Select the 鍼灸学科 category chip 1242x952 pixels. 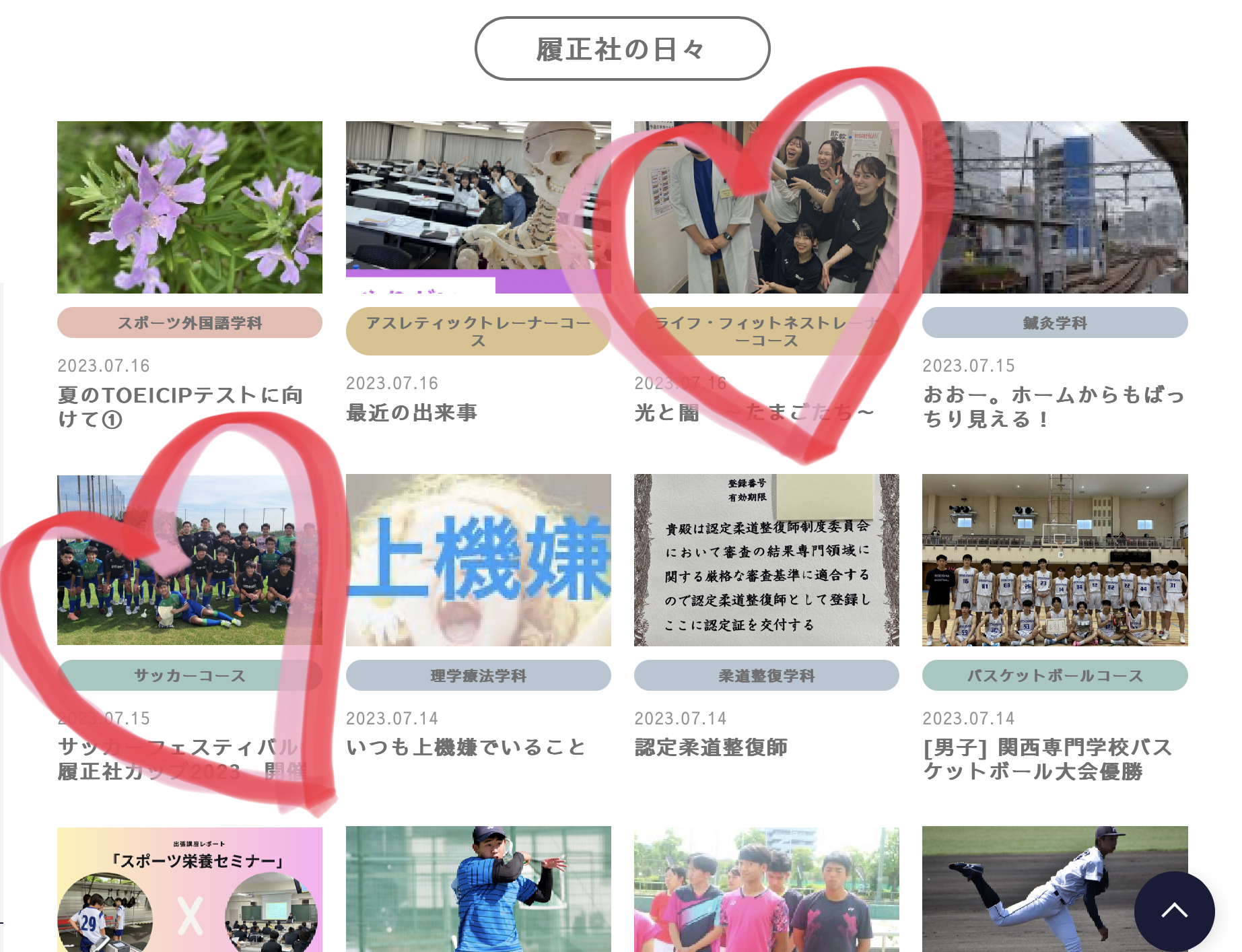[1054, 323]
